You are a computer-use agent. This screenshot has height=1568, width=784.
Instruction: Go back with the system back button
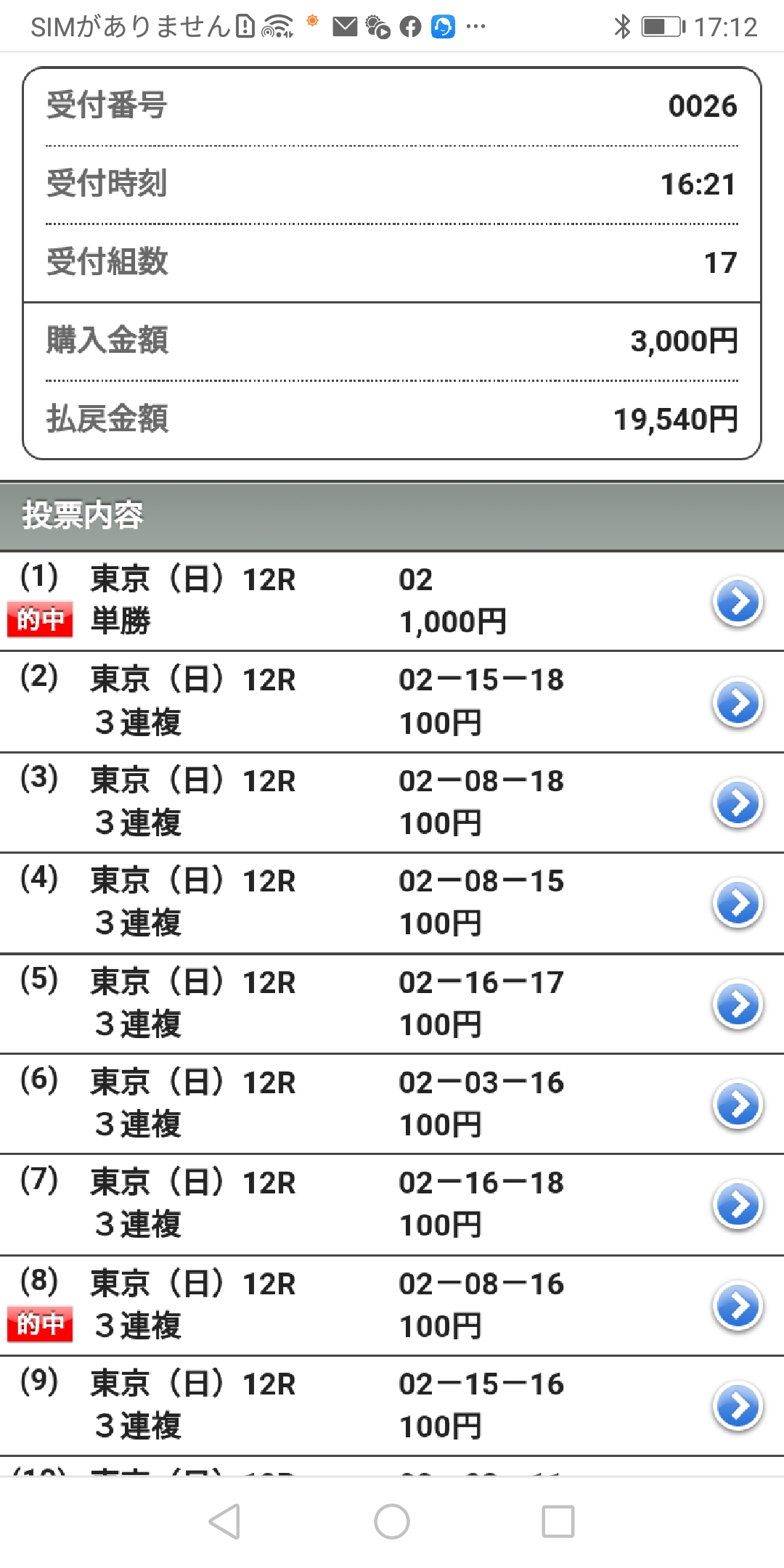pos(224,1521)
